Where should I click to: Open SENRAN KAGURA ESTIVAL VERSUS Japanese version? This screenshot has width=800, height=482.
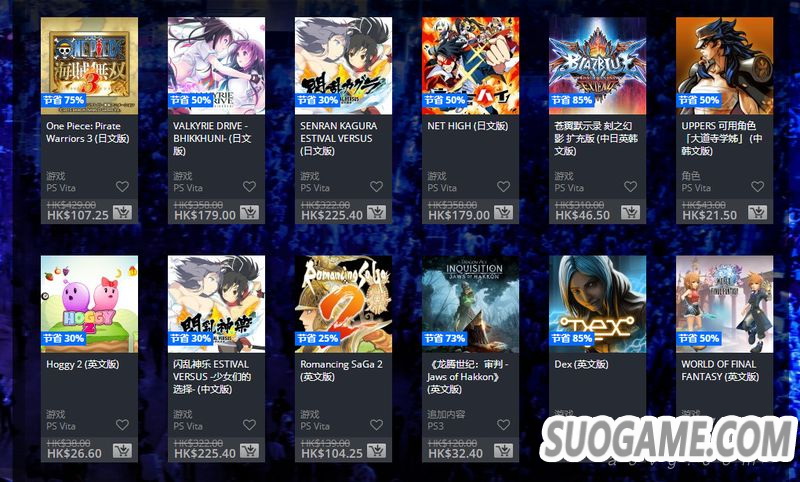[343, 65]
